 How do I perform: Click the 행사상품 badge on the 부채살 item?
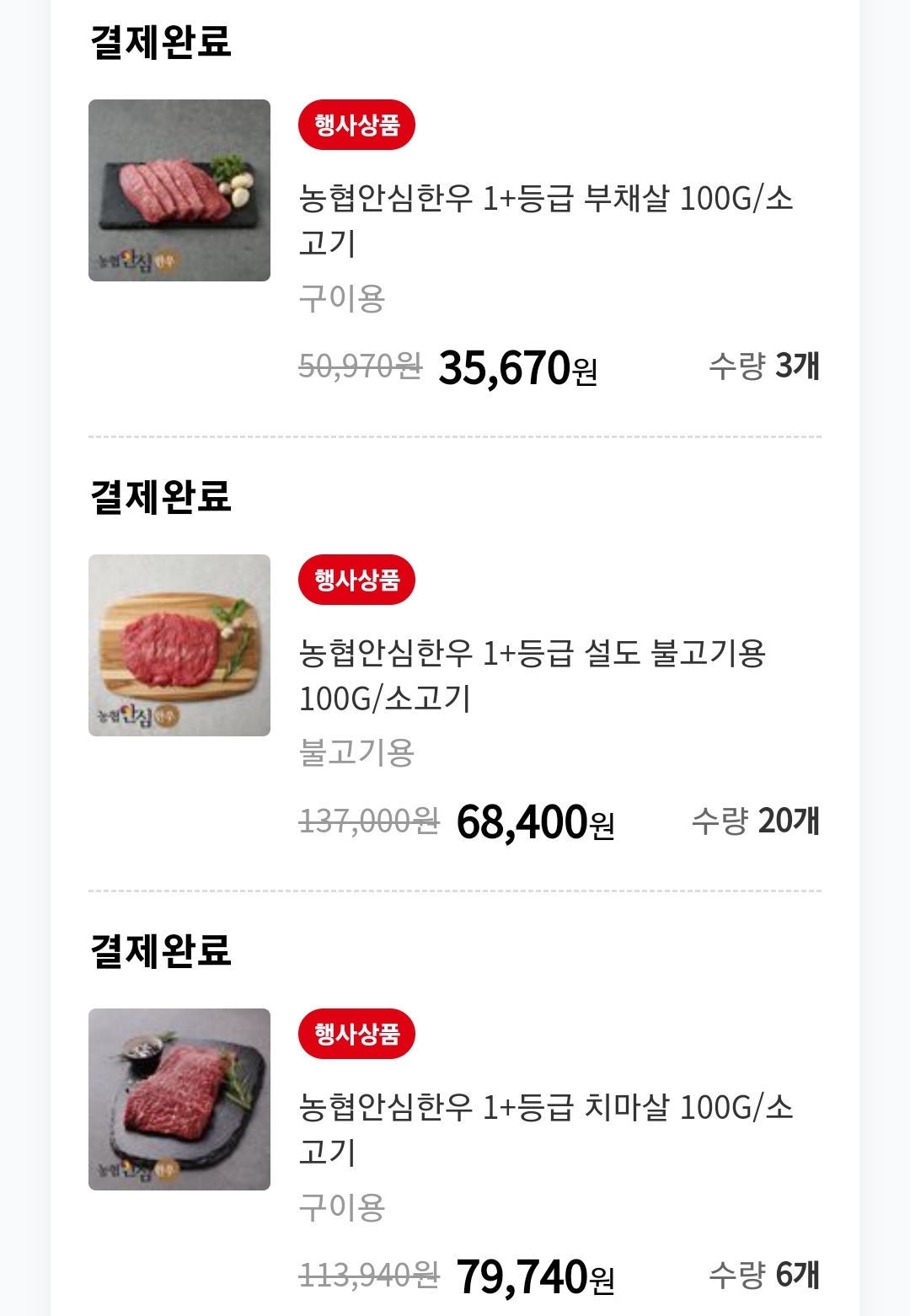coord(357,126)
